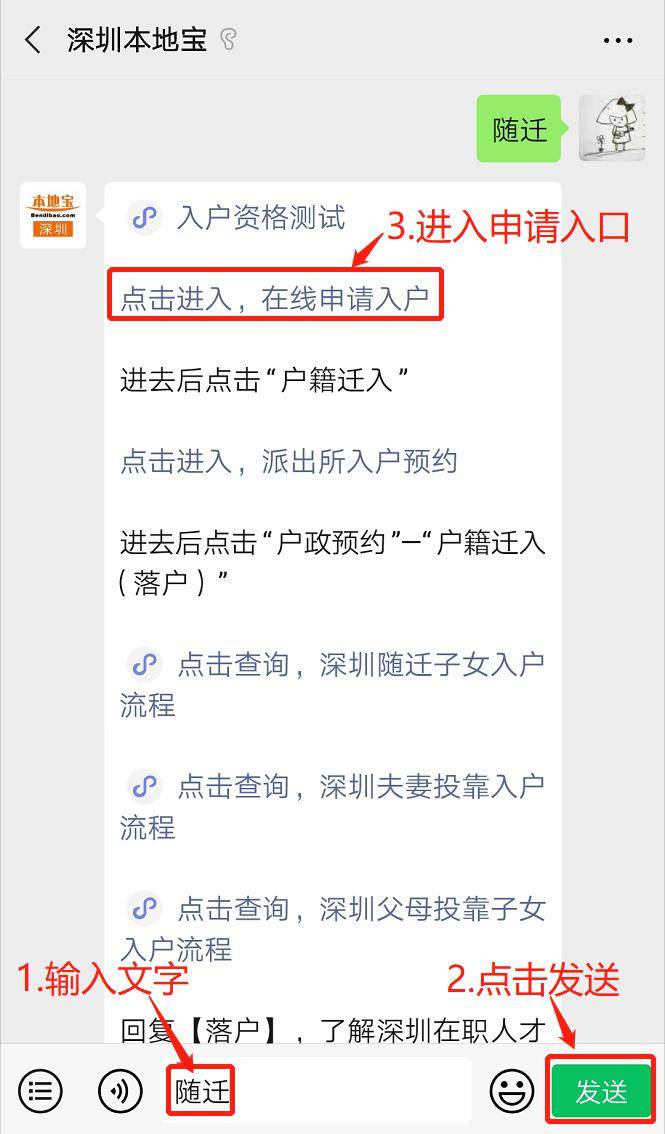Open the 入户资格测试 link
Viewport: 665px width, 1134px height.
(259, 218)
